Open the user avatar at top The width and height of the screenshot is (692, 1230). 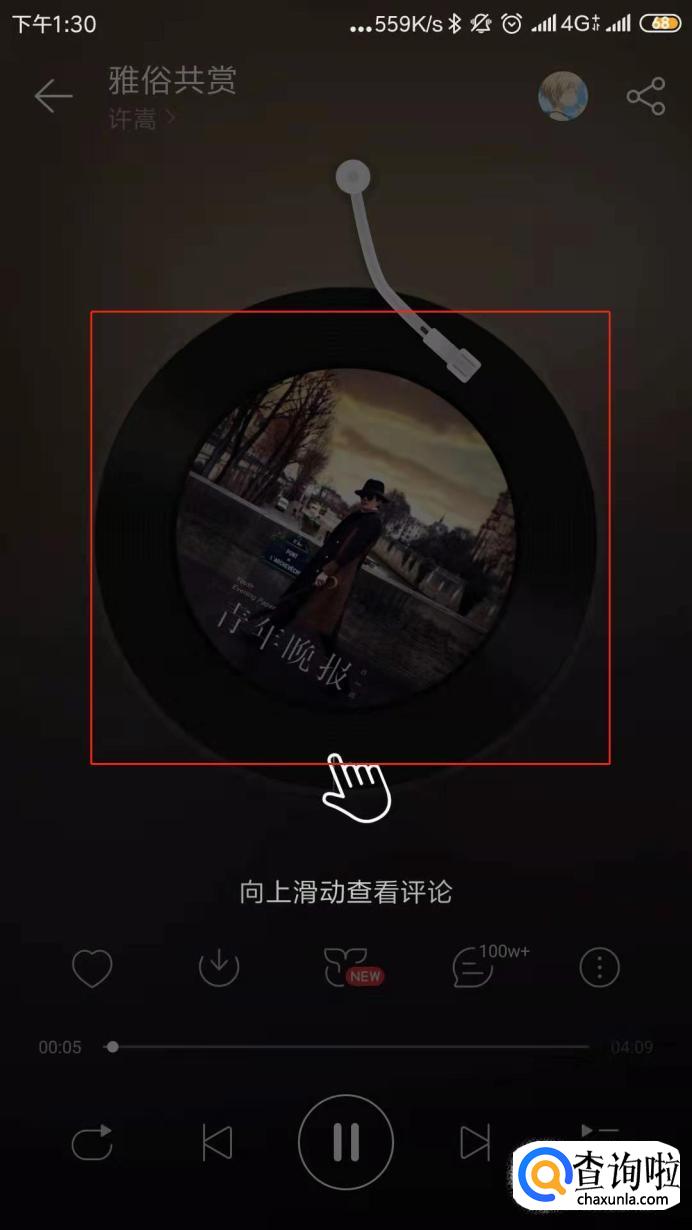click(563, 96)
